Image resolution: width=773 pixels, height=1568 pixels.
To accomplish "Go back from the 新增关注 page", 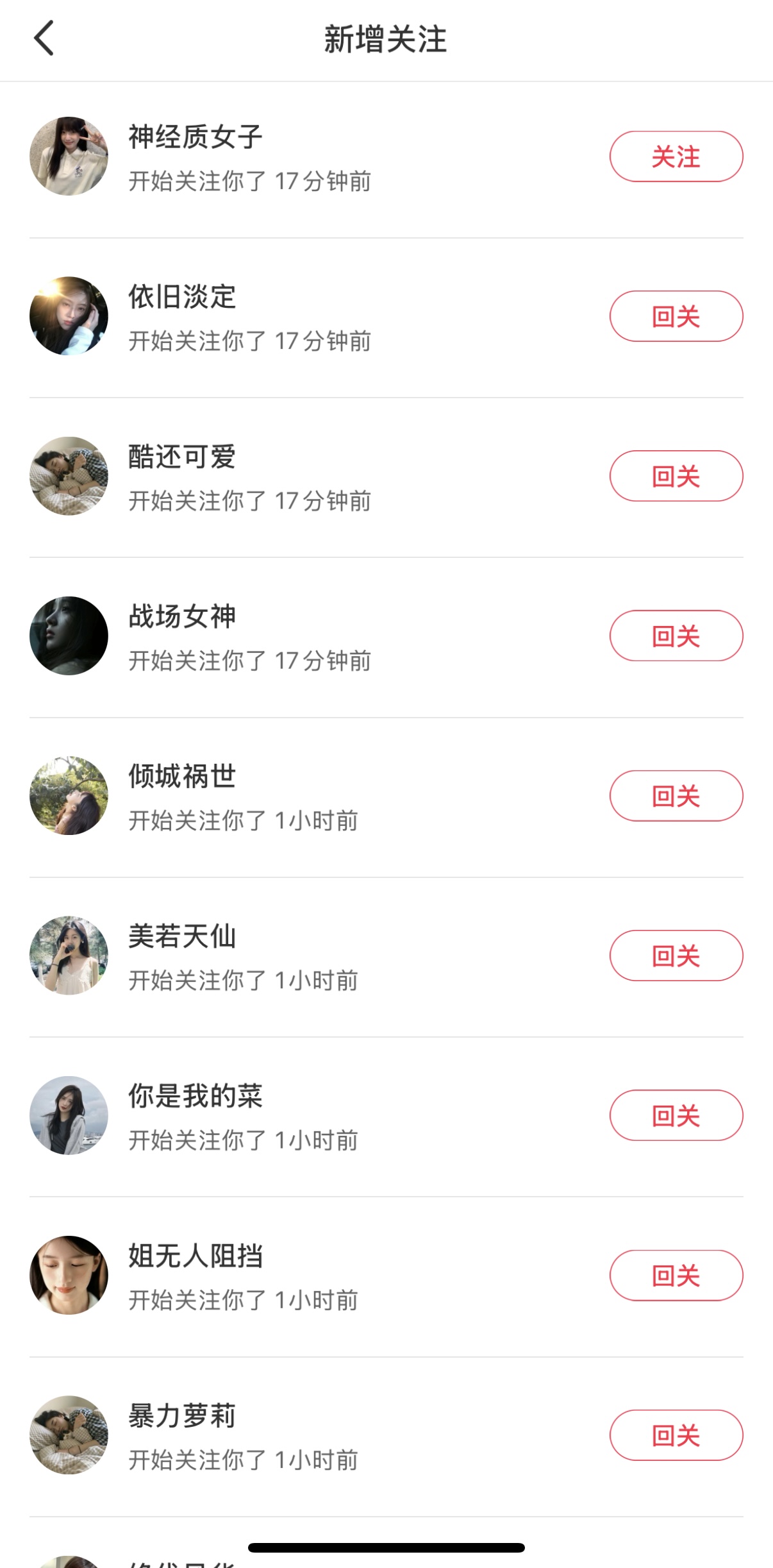I will point(44,38).
